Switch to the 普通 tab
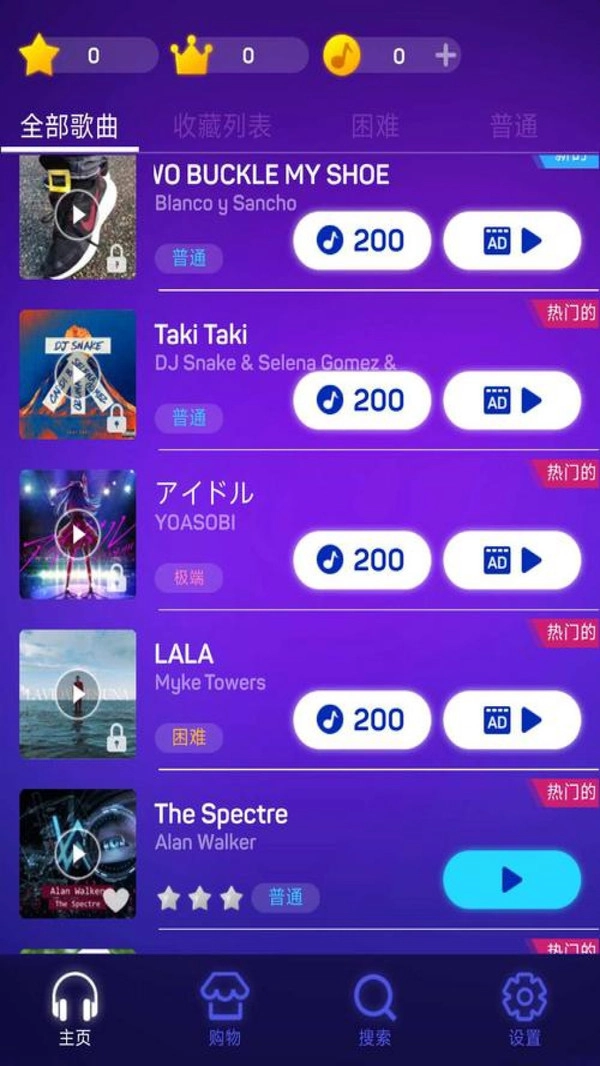 (x=514, y=126)
